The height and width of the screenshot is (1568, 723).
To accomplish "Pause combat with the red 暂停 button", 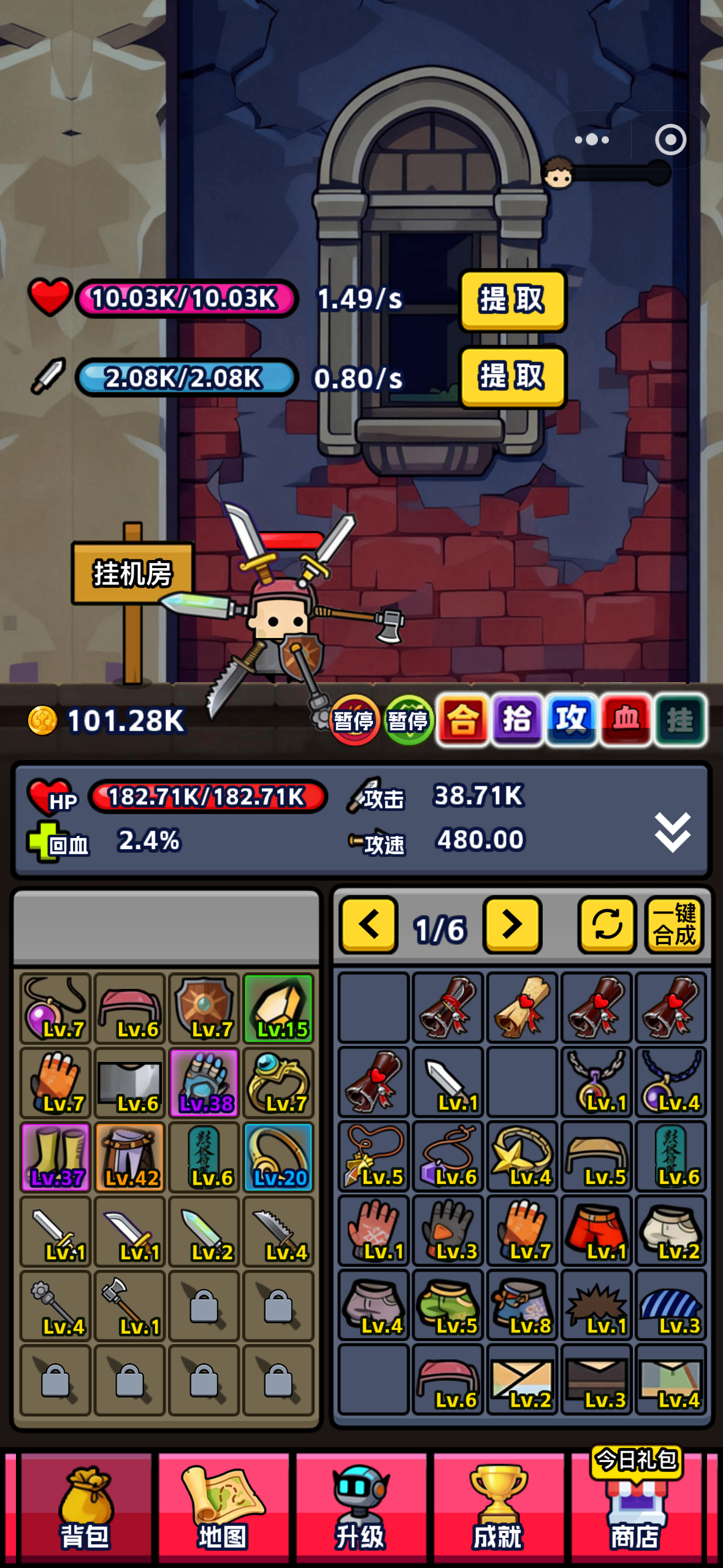I will pos(356,721).
